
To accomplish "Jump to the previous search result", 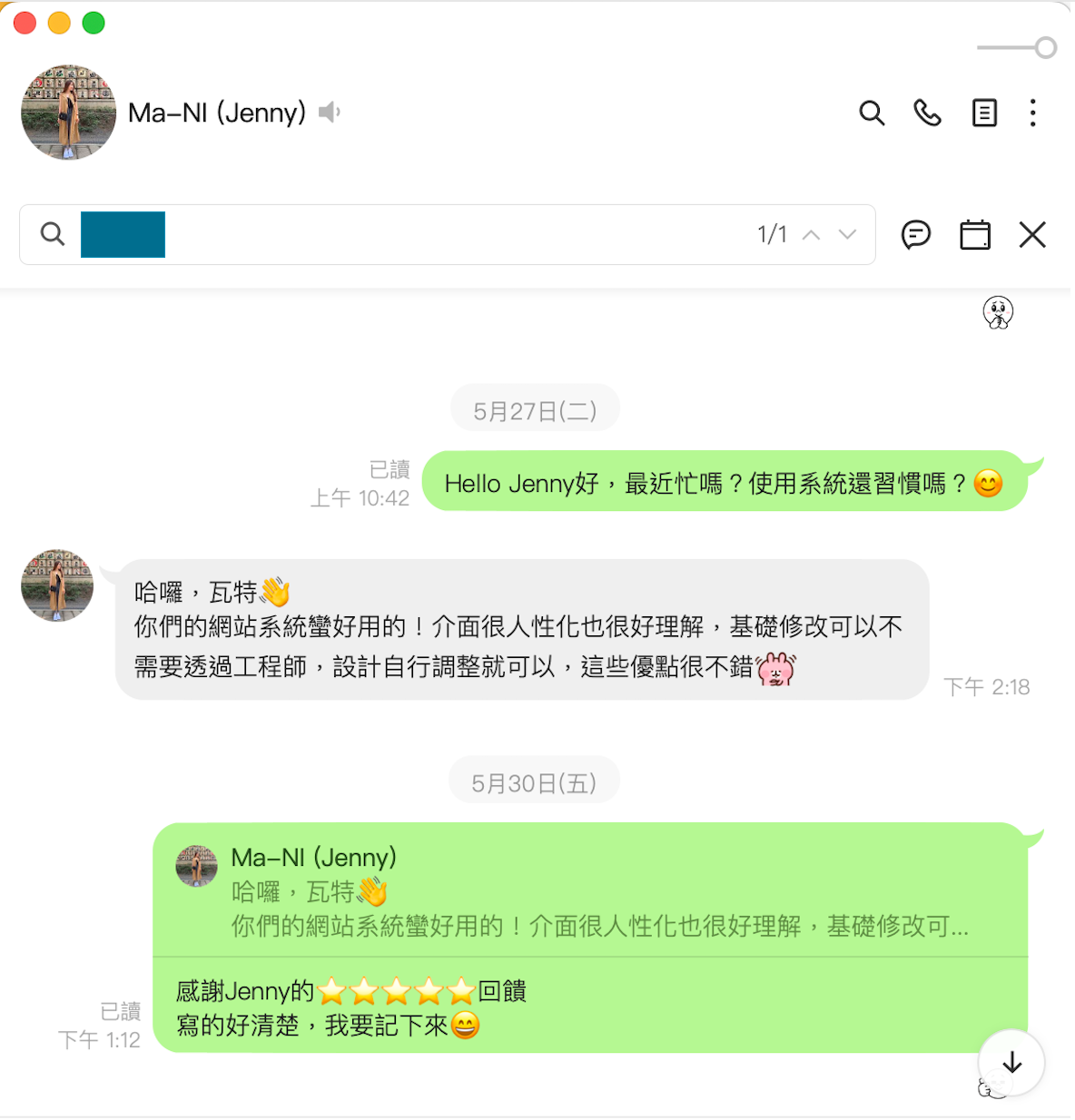I will pos(812,235).
